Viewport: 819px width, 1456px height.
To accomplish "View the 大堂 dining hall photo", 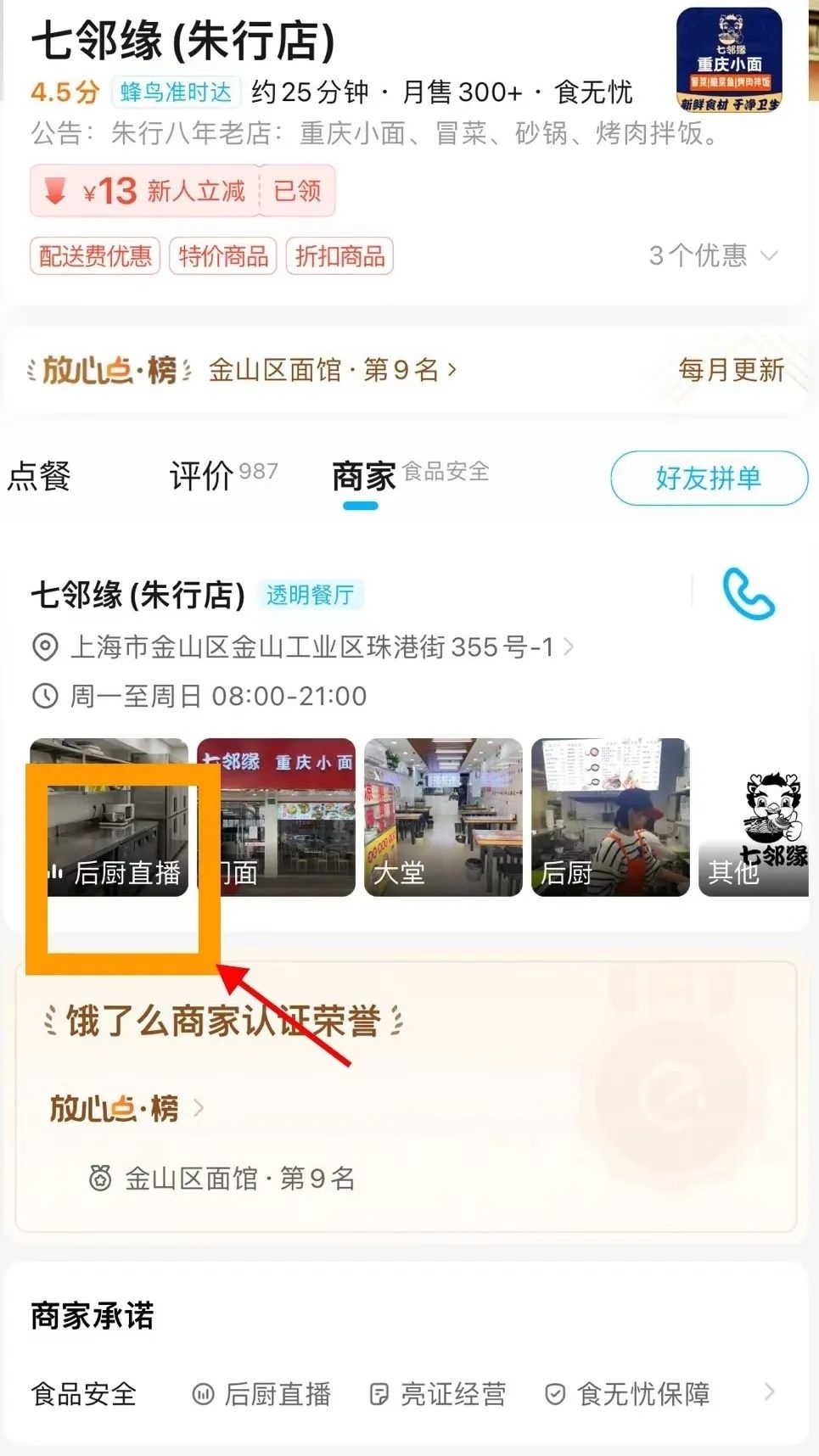I will (x=443, y=818).
